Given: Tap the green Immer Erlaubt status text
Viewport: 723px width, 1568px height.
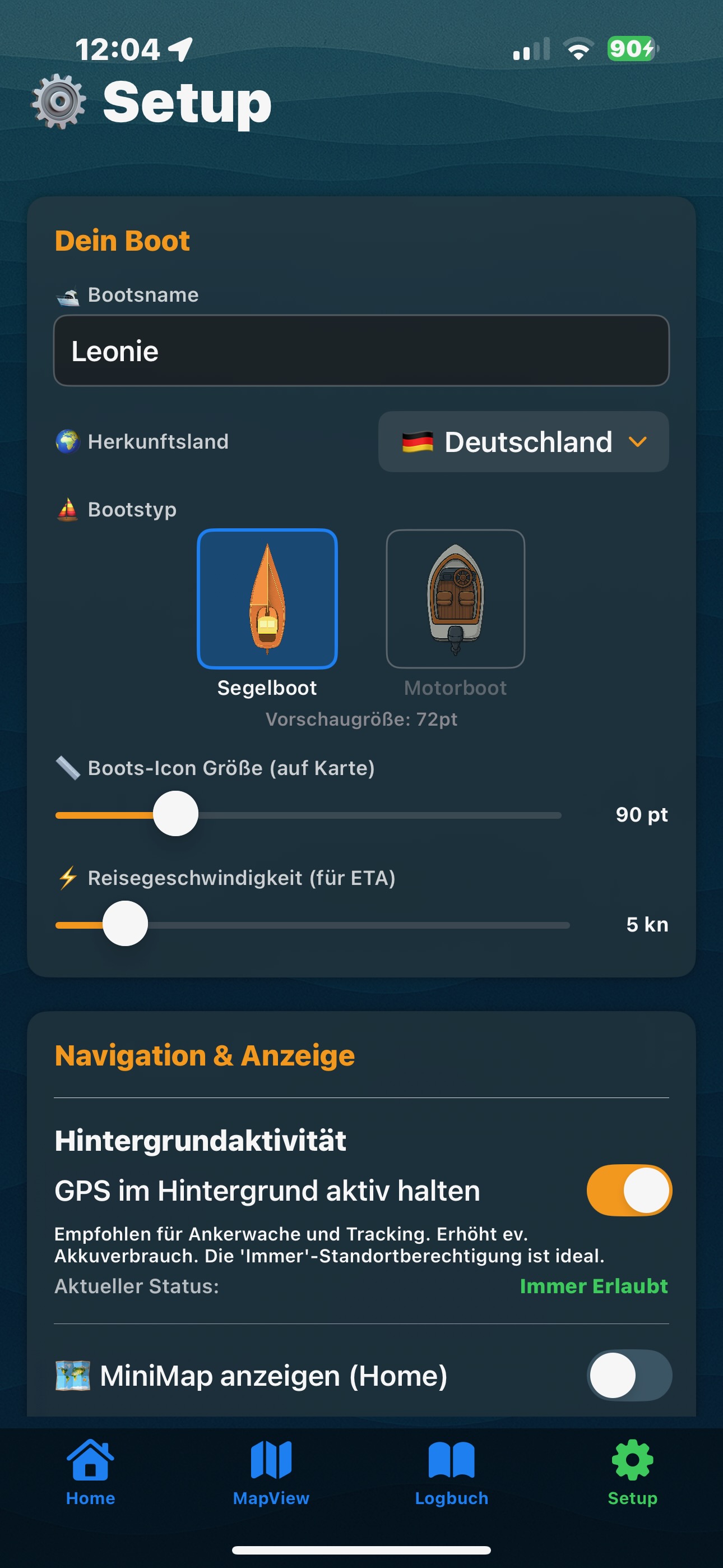Looking at the screenshot, I should [x=594, y=1287].
